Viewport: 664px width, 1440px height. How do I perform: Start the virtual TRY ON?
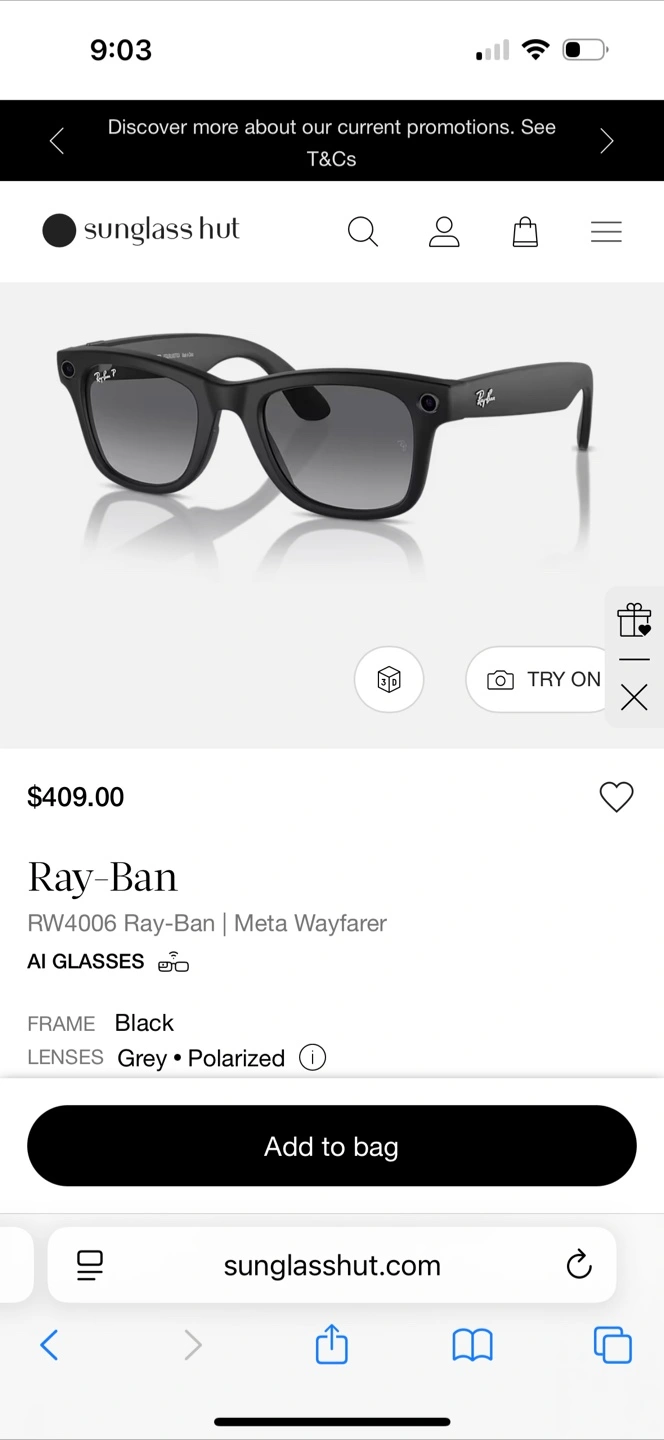coord(540,680)
